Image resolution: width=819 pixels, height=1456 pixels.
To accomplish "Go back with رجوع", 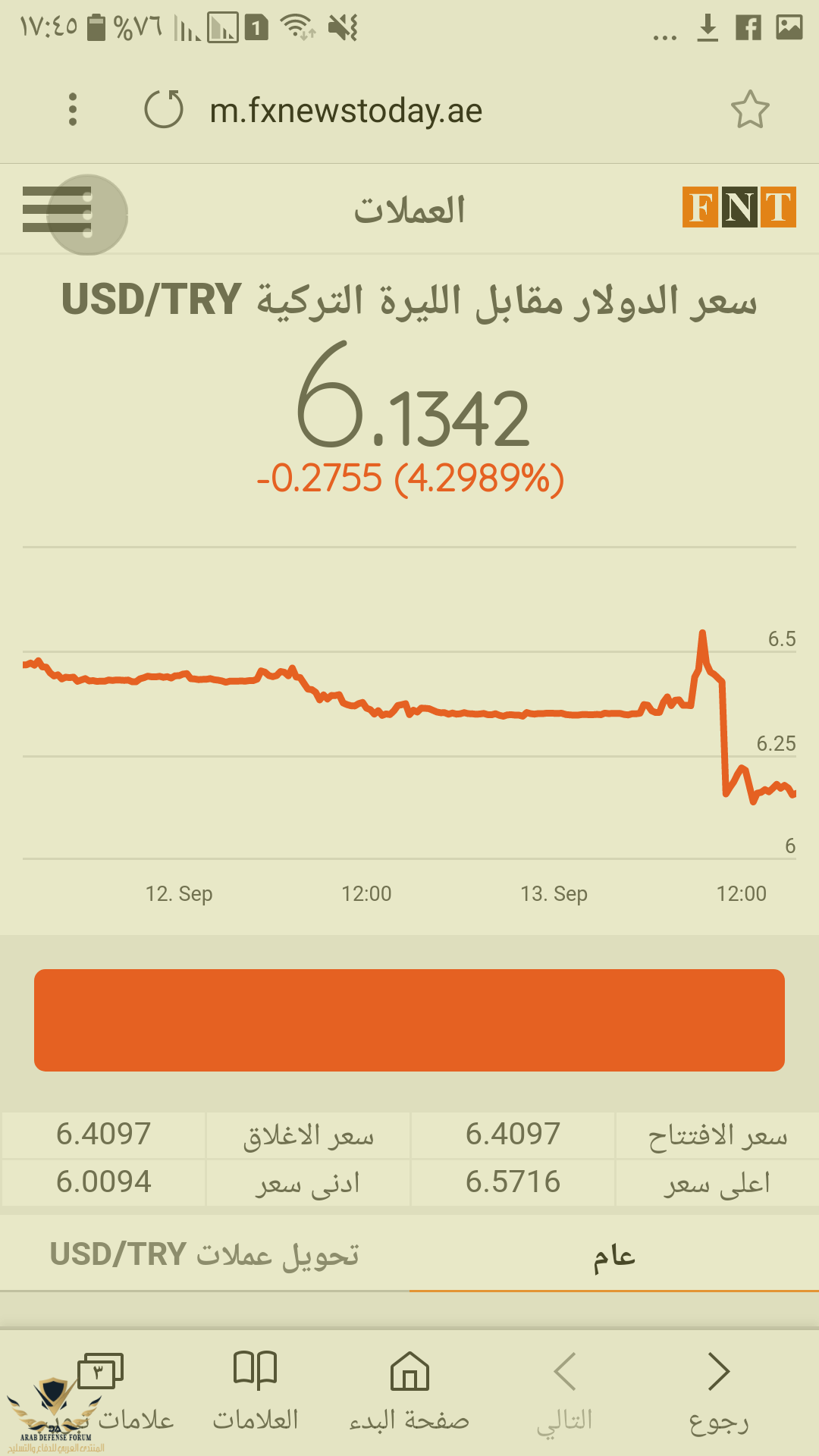I will [718, 1392].
